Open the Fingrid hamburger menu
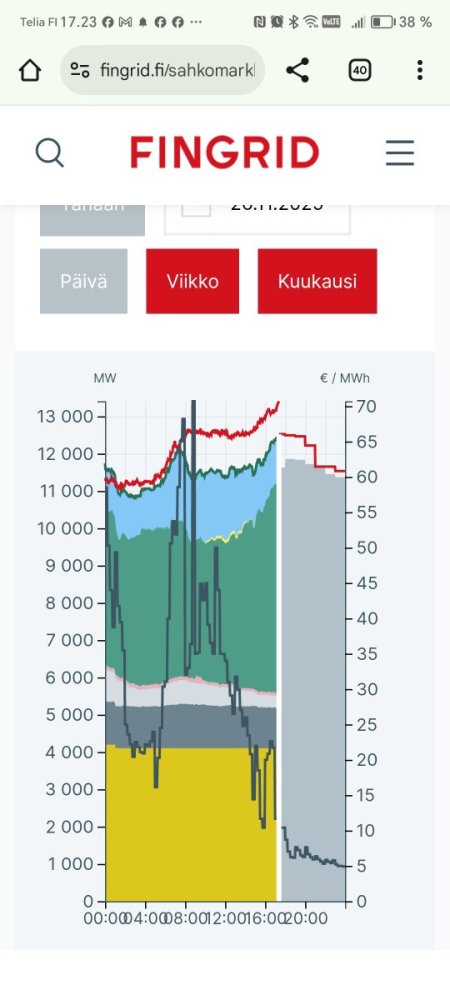 400,153
